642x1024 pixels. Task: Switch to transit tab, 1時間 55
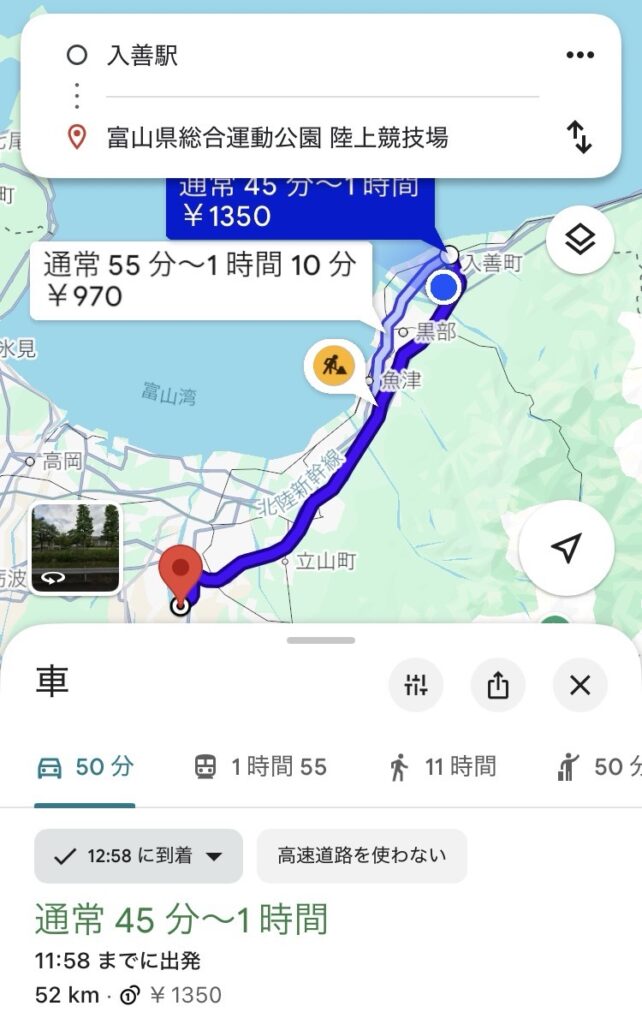coord(260,767)
